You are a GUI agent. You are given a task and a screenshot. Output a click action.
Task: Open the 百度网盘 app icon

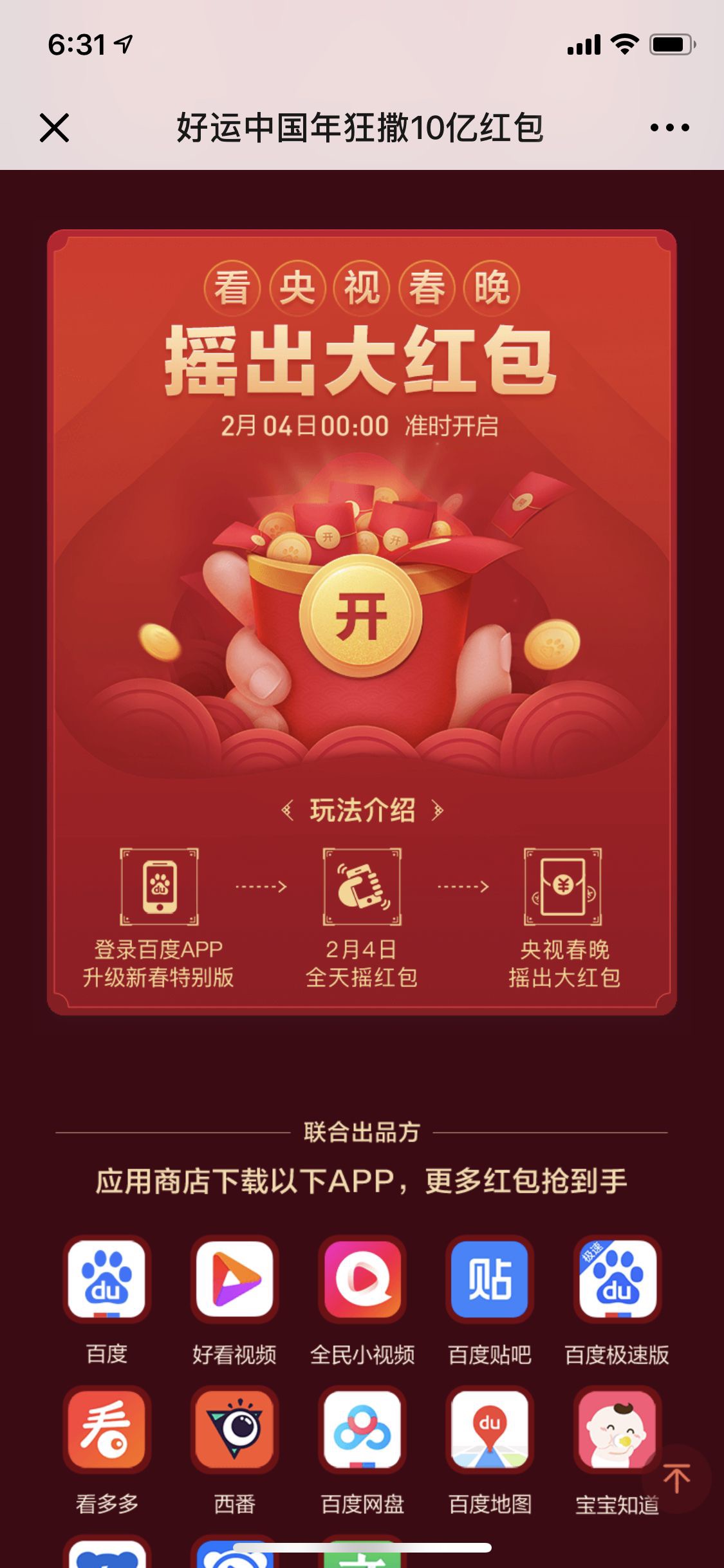[362, 1429]
